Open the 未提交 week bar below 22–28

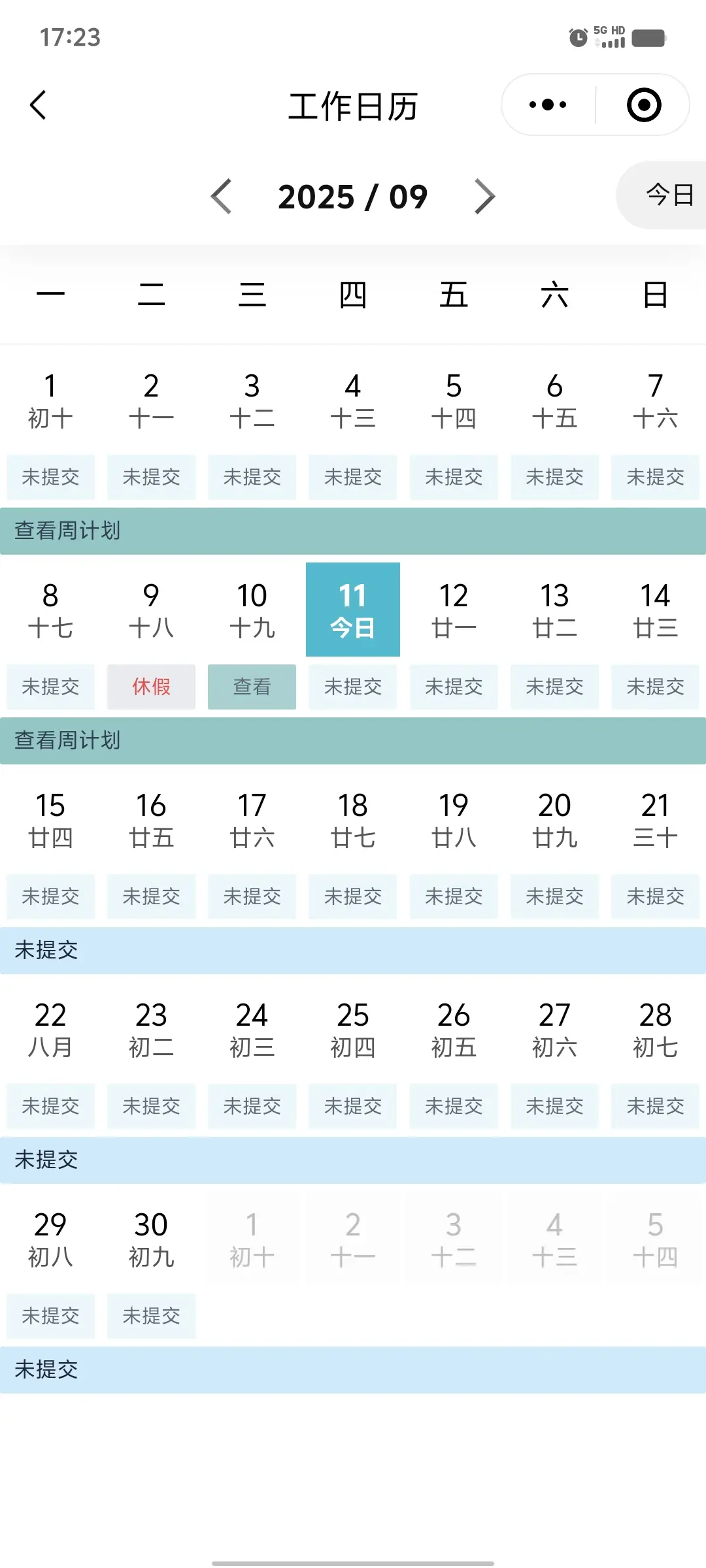tap(353, 1160)
